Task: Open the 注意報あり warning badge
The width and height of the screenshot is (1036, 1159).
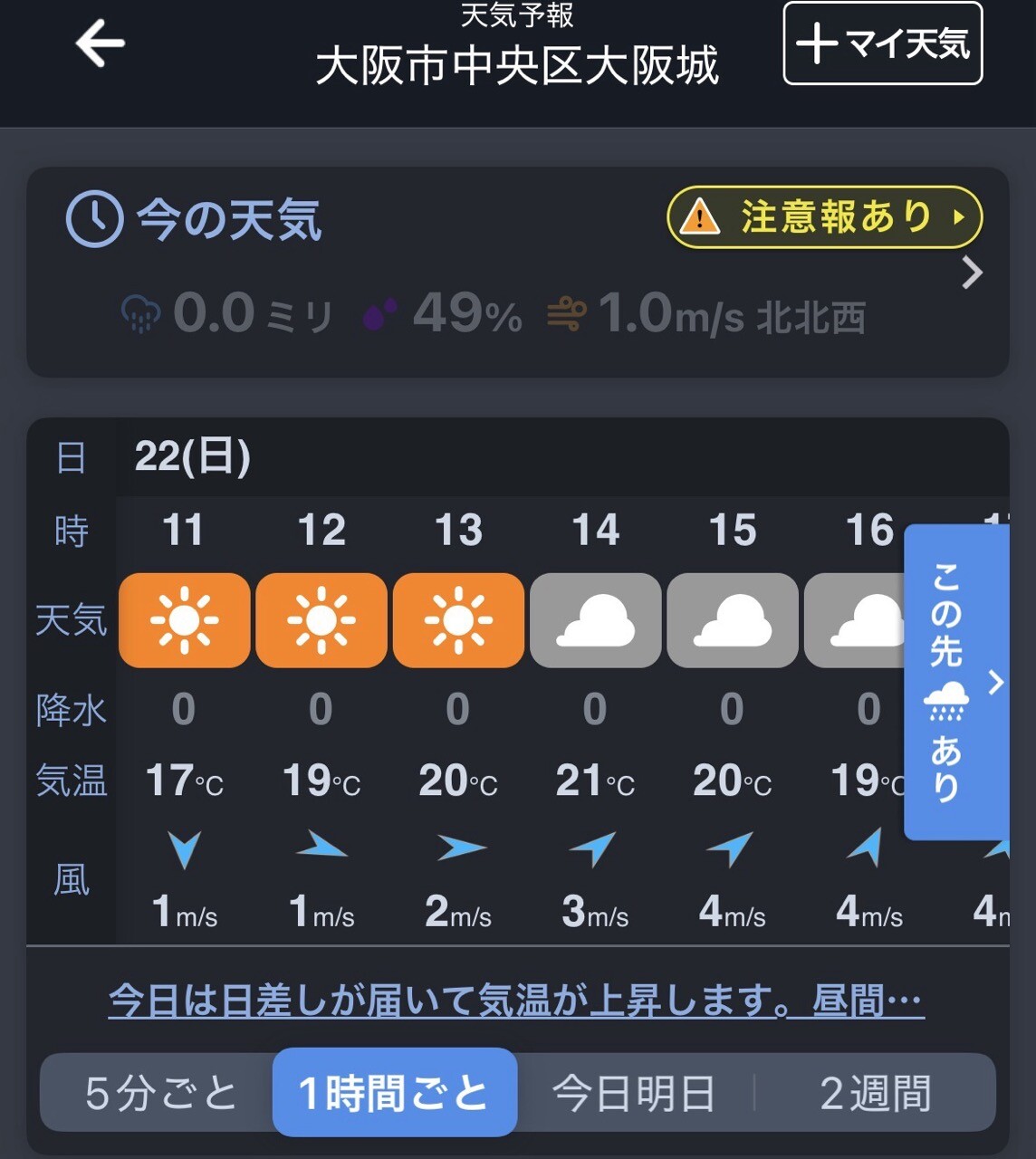Action: coord(824,217)
